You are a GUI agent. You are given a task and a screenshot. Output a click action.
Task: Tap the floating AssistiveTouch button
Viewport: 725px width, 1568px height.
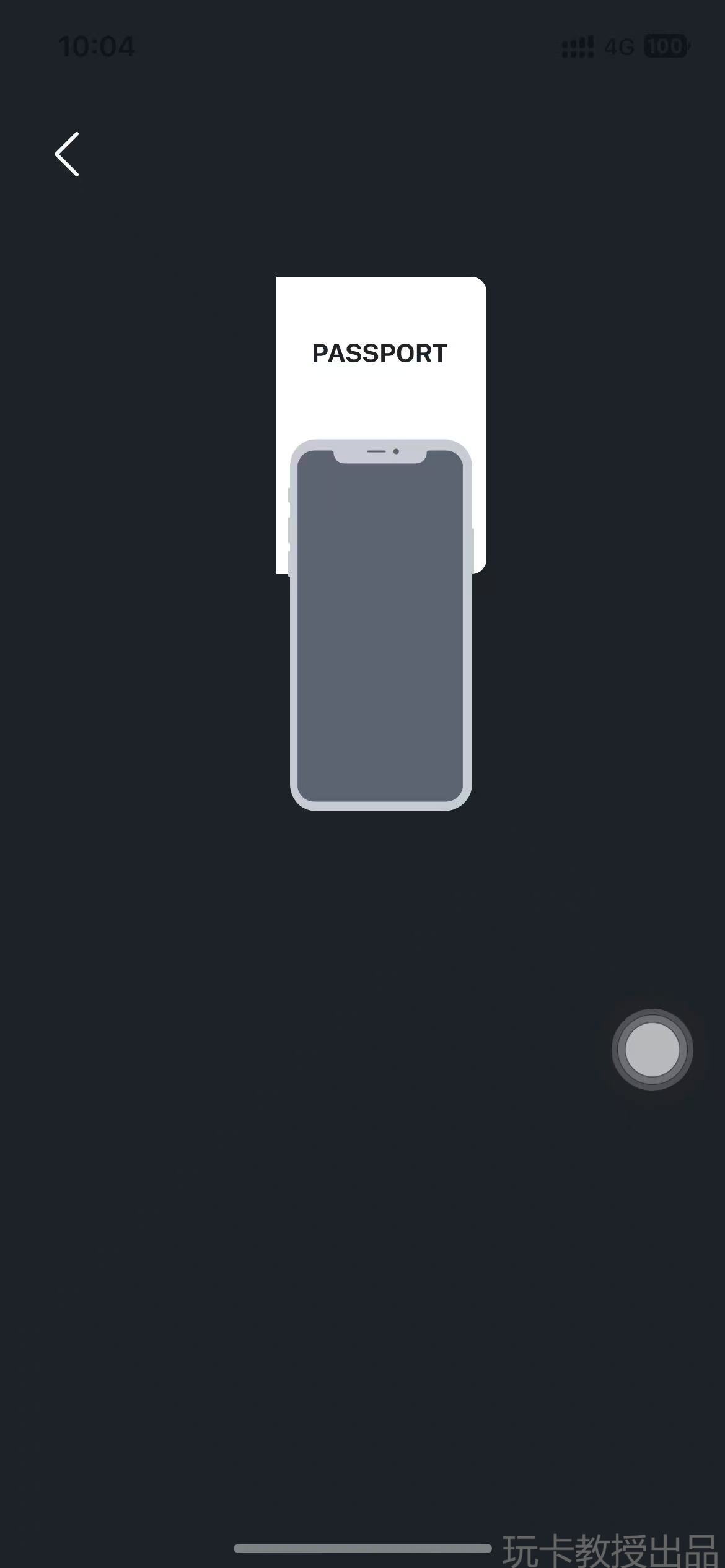click(x=652, y=1050)
